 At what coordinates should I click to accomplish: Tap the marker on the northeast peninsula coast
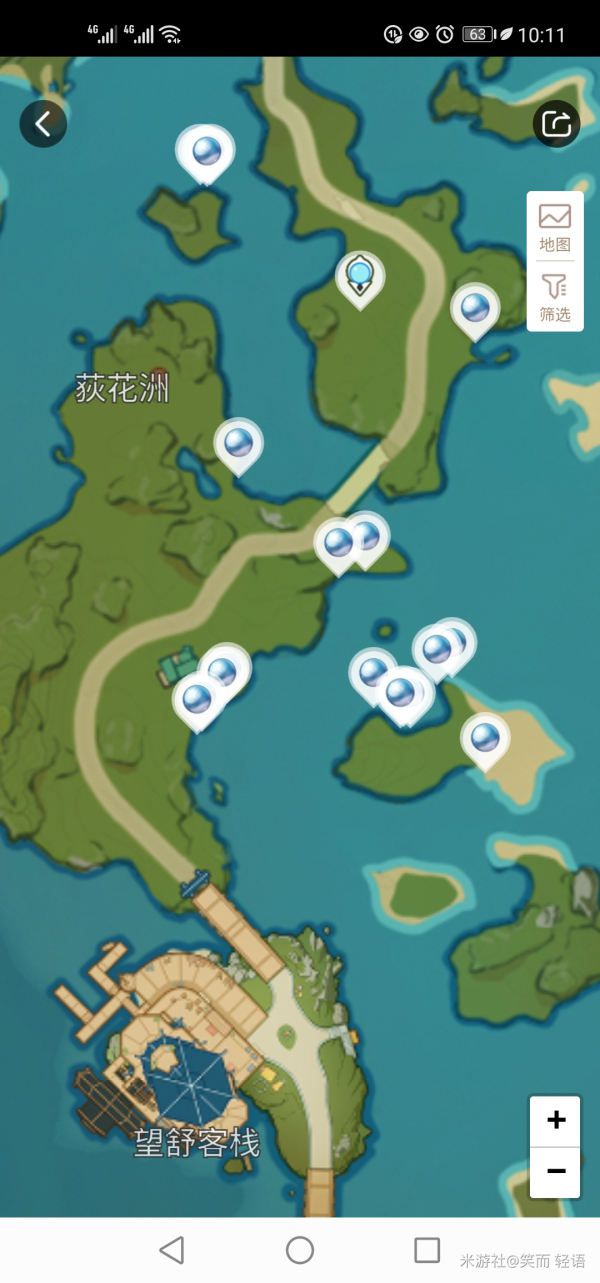(475, 307)
